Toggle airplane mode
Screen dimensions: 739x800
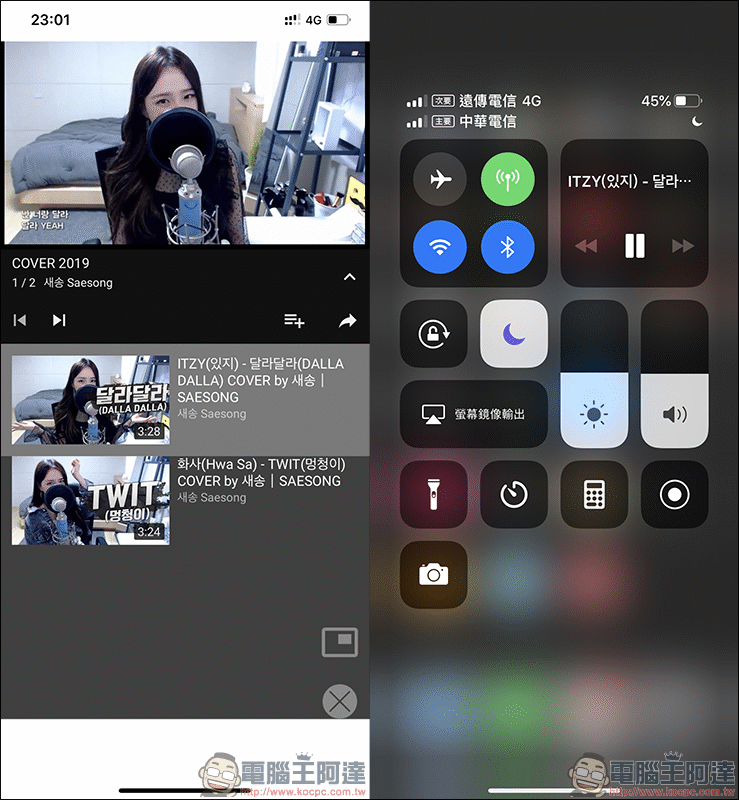(440, 180)
